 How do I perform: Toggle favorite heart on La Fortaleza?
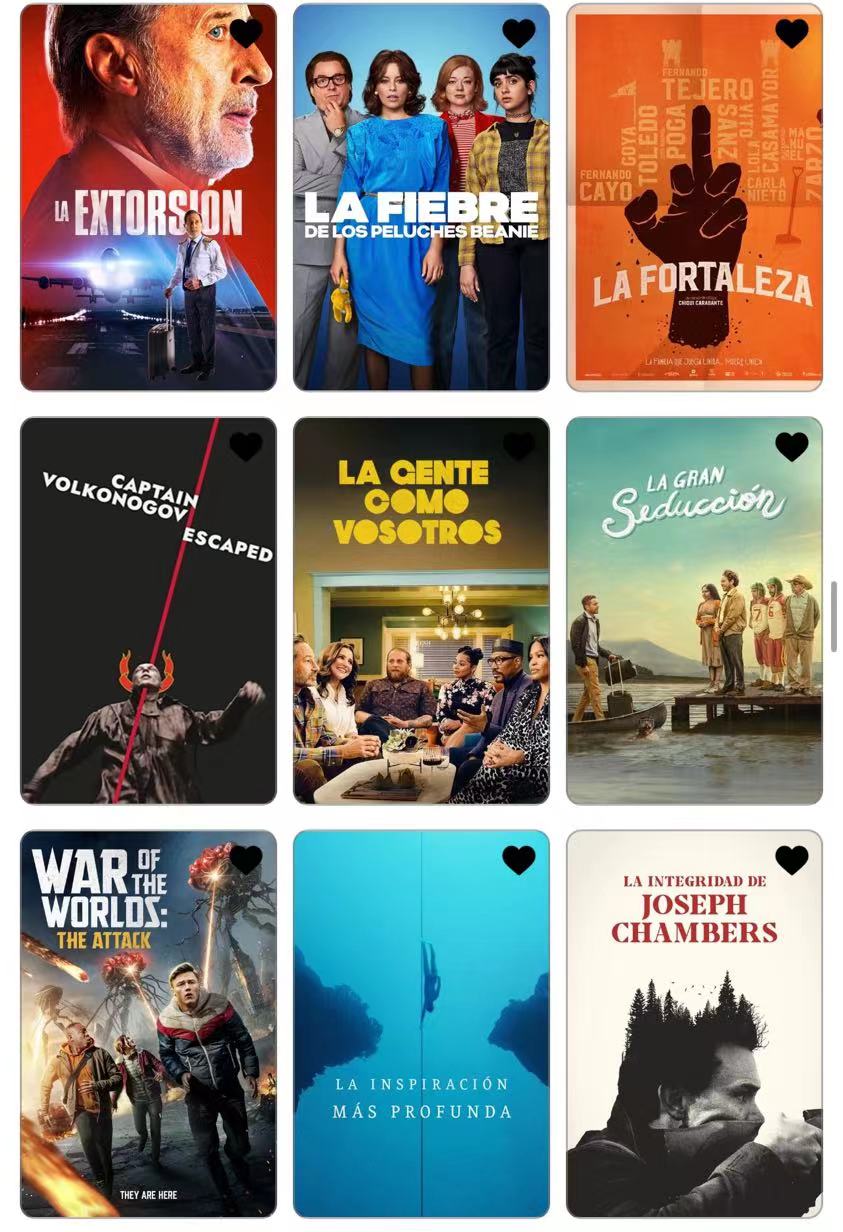(792, 34)
